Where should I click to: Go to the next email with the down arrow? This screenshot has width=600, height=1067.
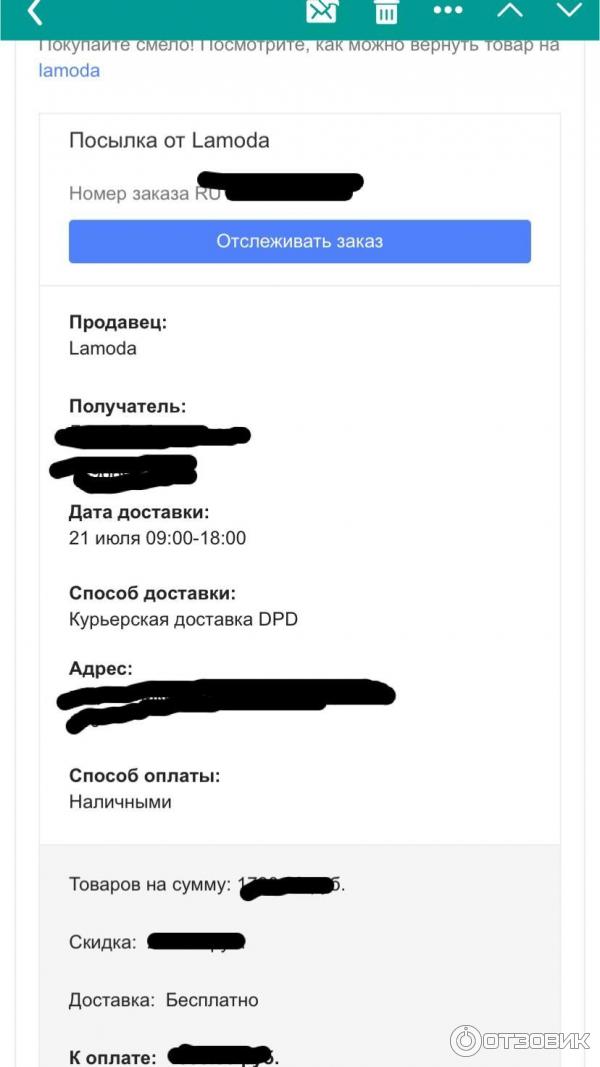(569, 11)
